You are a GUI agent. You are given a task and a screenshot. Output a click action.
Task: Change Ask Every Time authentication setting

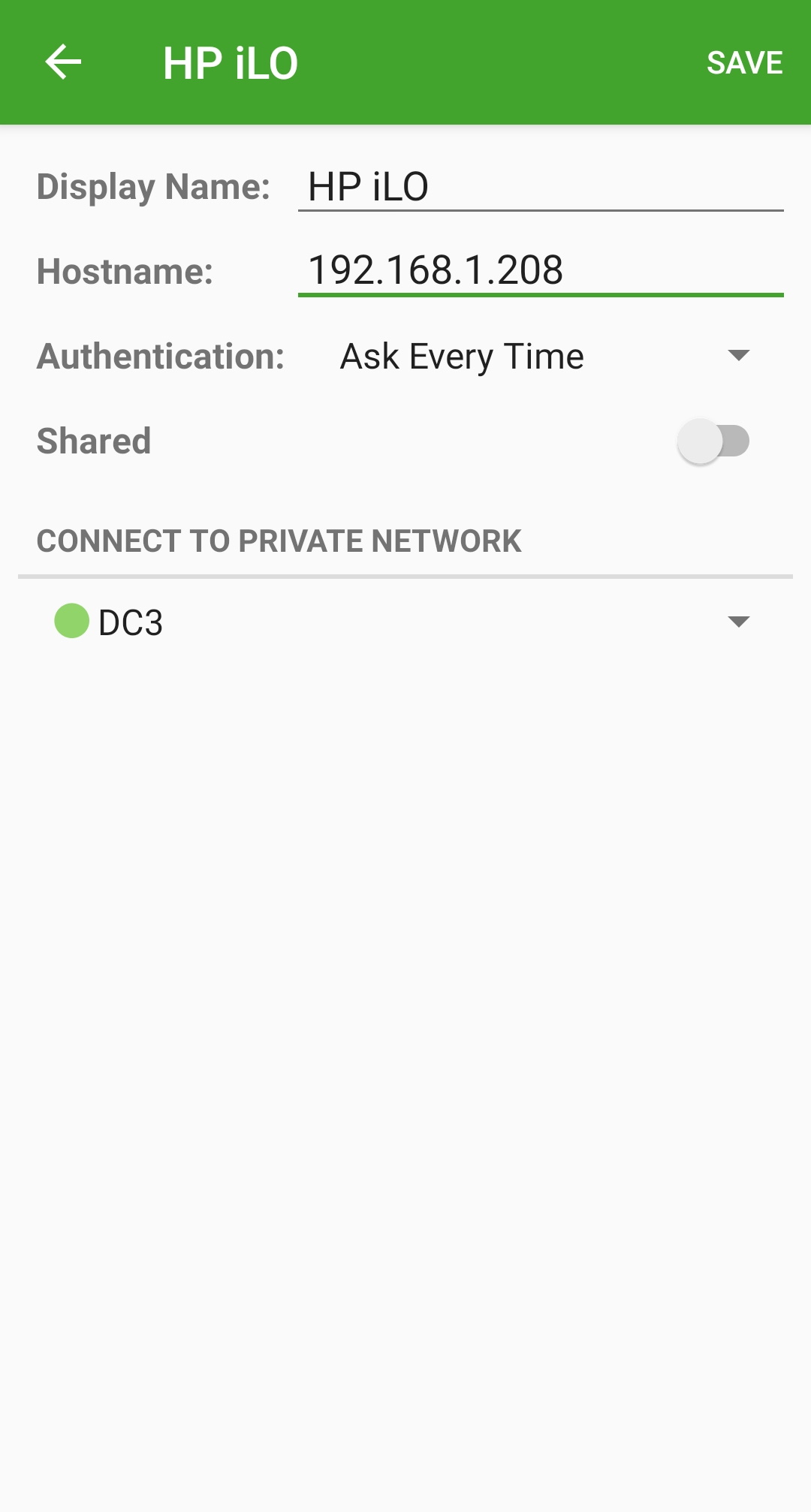coord(462,357)
